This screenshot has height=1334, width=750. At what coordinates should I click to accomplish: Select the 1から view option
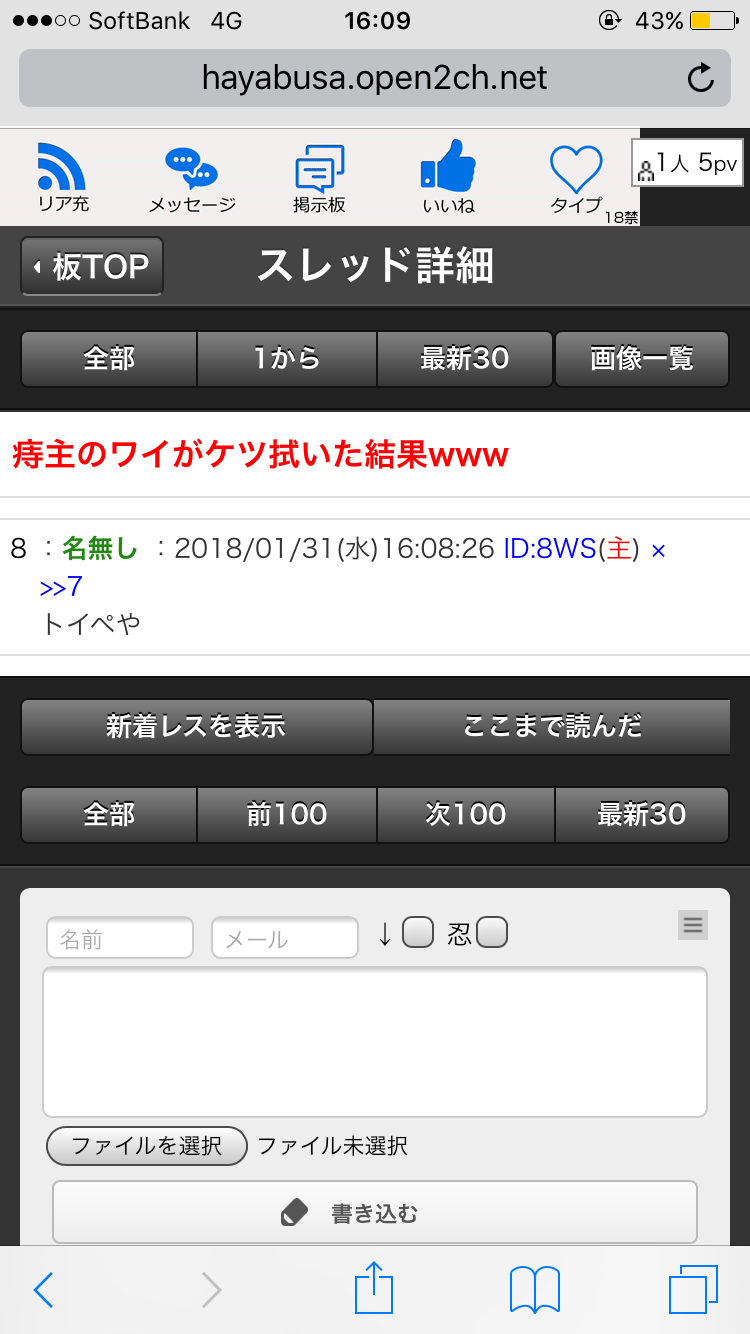coord(286,358)
